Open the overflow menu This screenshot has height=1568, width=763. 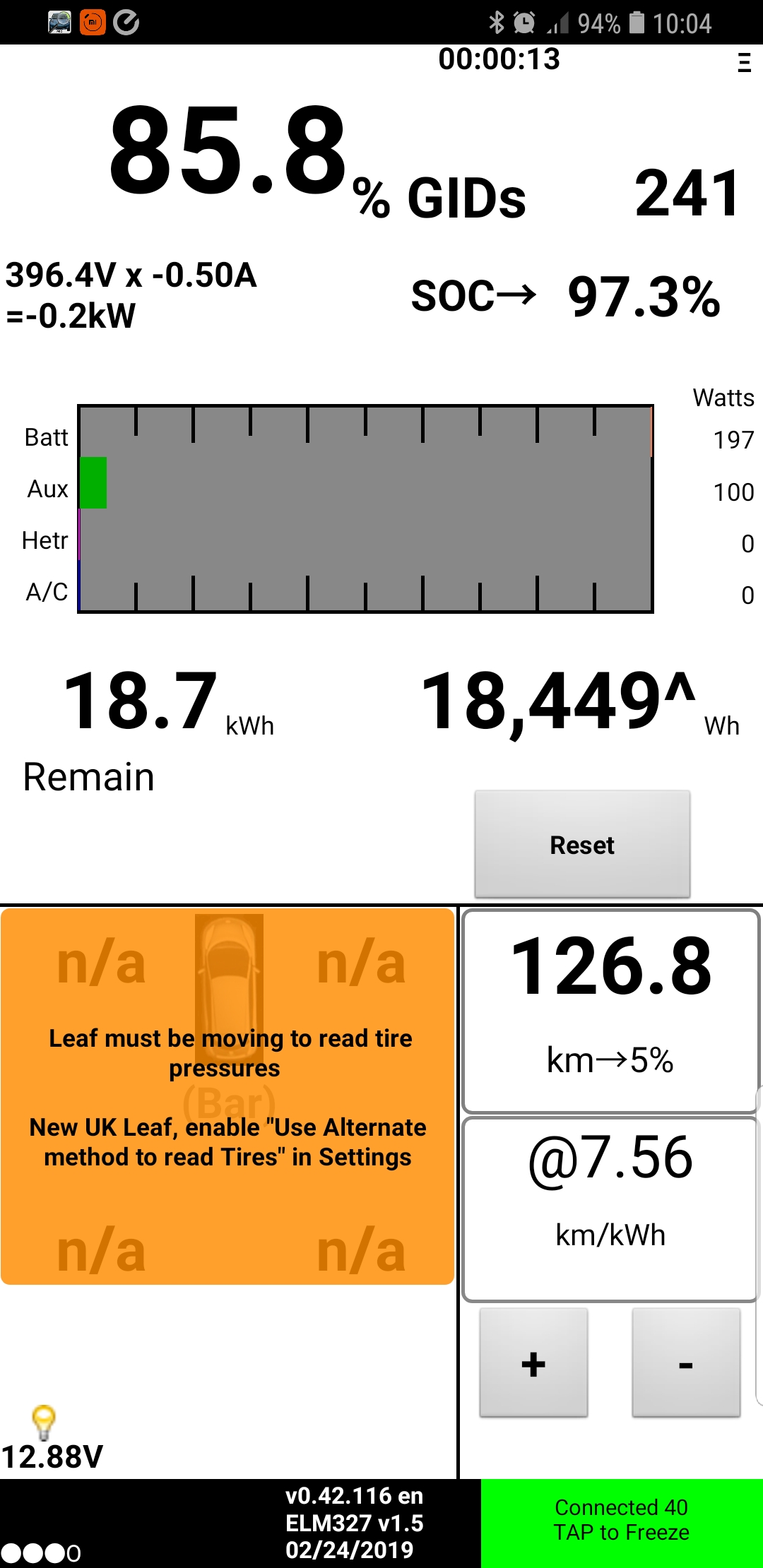click(744, 62)
